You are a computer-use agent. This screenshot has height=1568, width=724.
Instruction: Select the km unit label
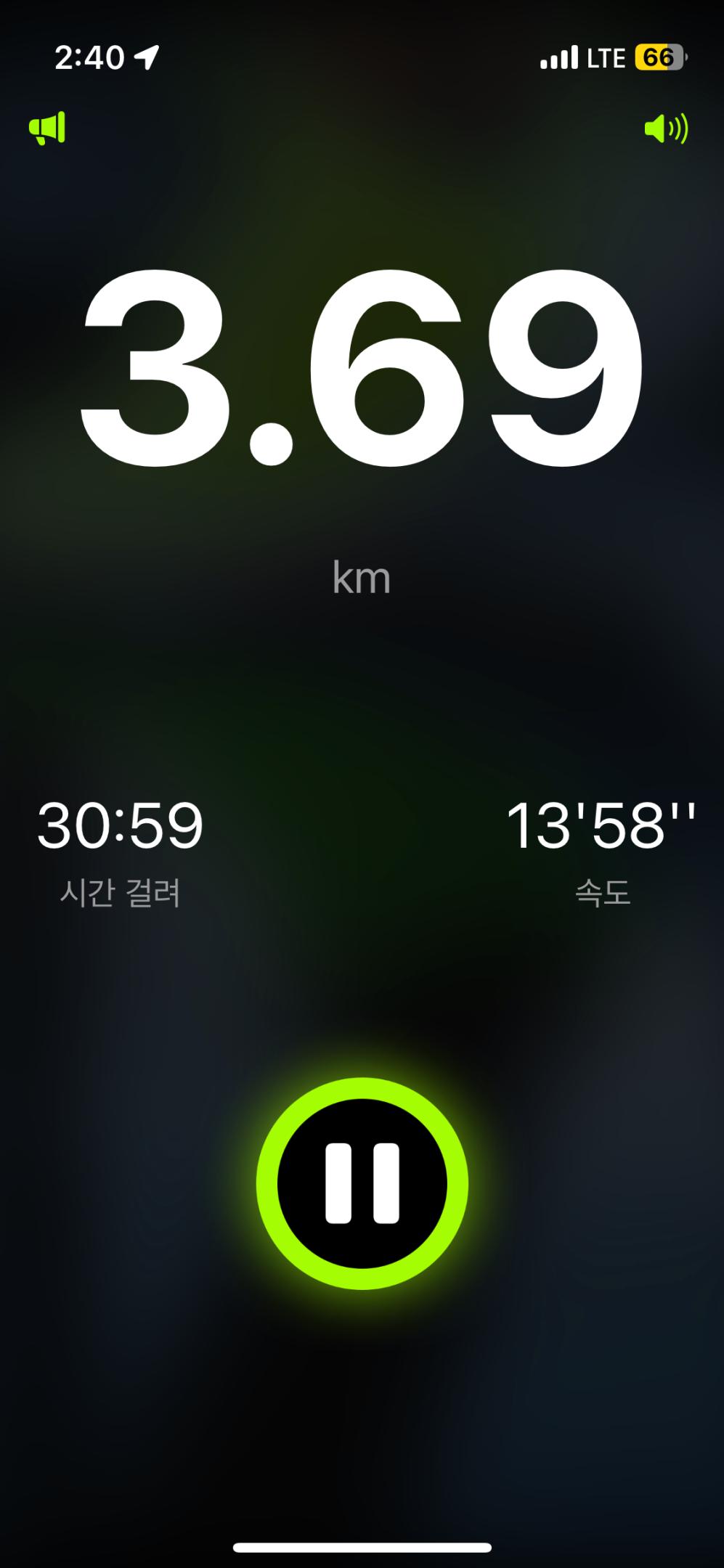point(362,577)
